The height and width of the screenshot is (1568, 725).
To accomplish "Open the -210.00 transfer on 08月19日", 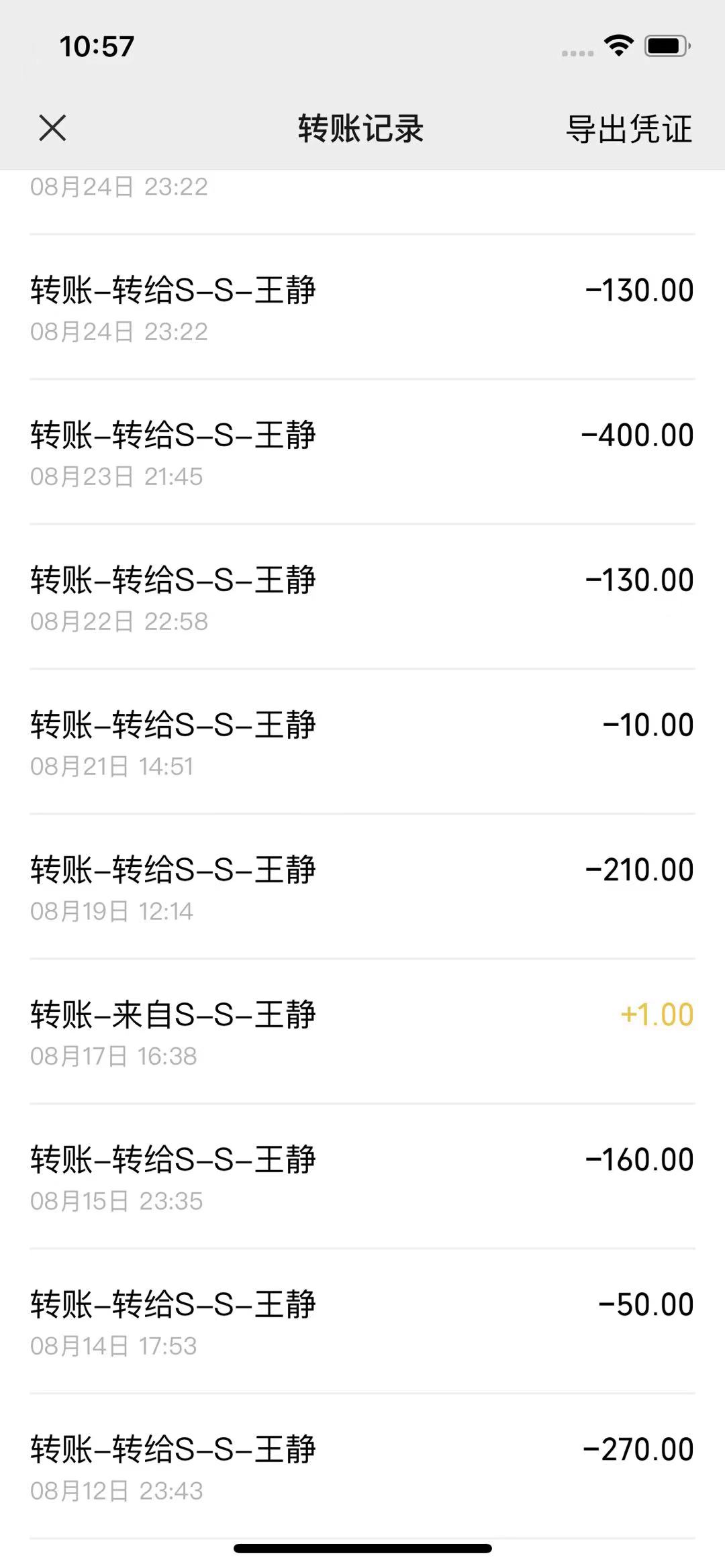I will pos(362,887).
